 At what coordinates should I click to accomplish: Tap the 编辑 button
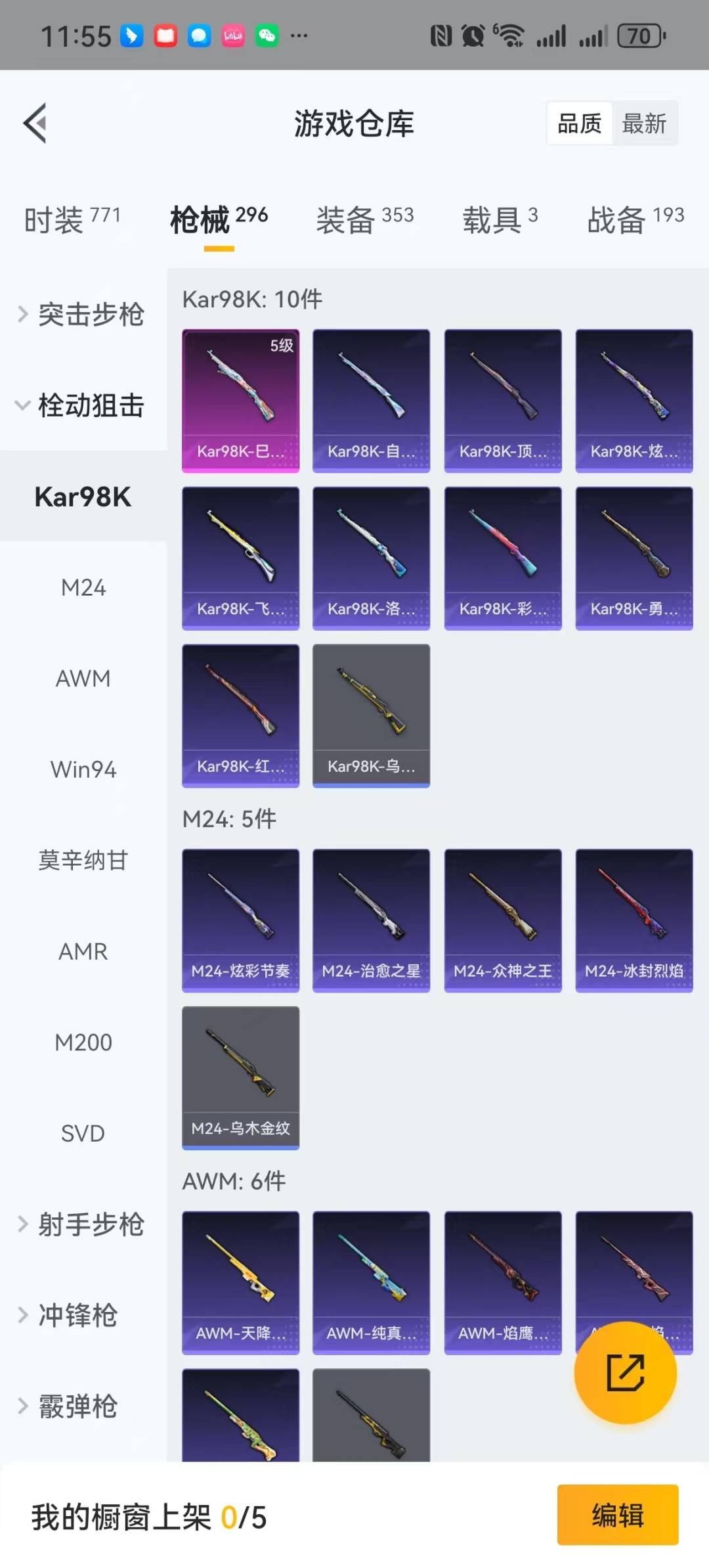617,1515
